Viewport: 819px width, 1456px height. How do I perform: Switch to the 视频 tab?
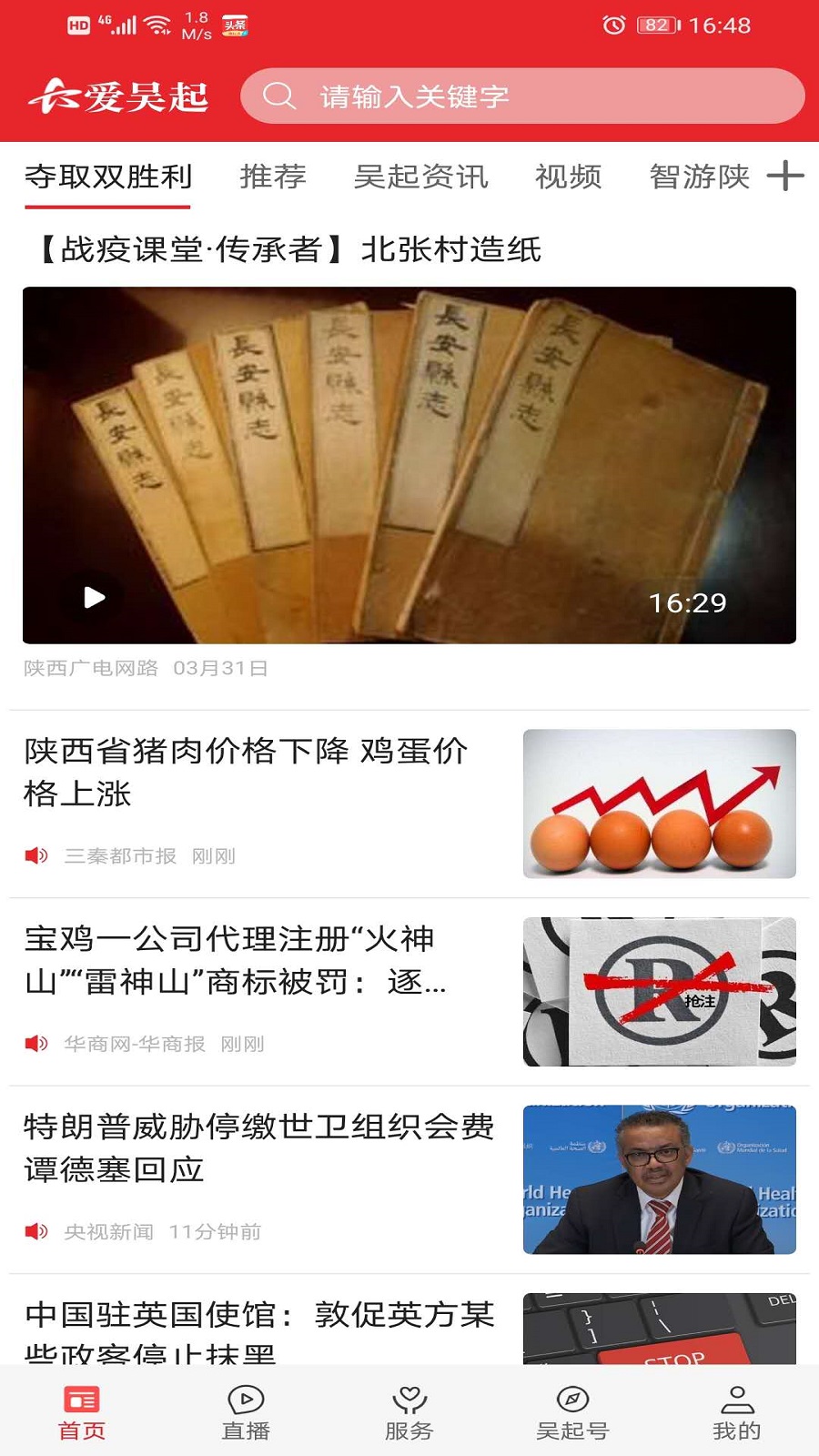click(570, 177)
